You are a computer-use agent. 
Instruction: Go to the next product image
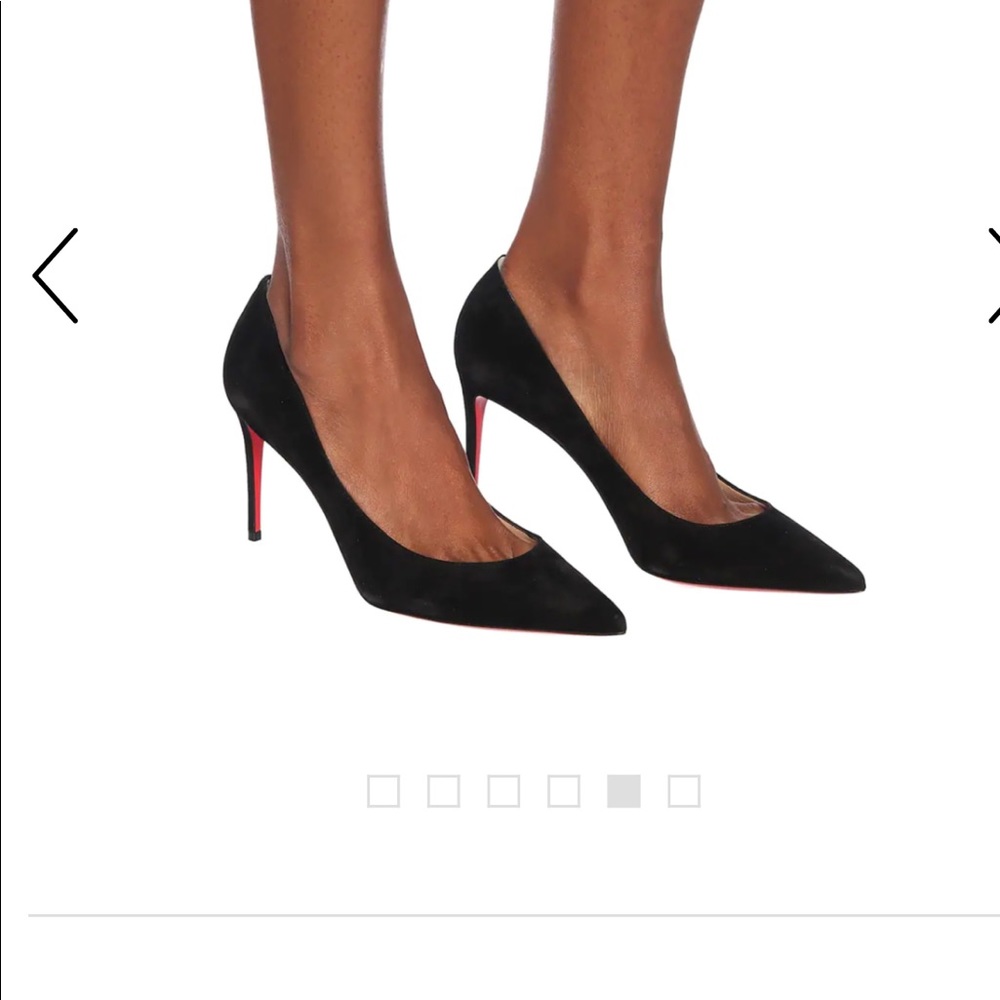[993, 276]
